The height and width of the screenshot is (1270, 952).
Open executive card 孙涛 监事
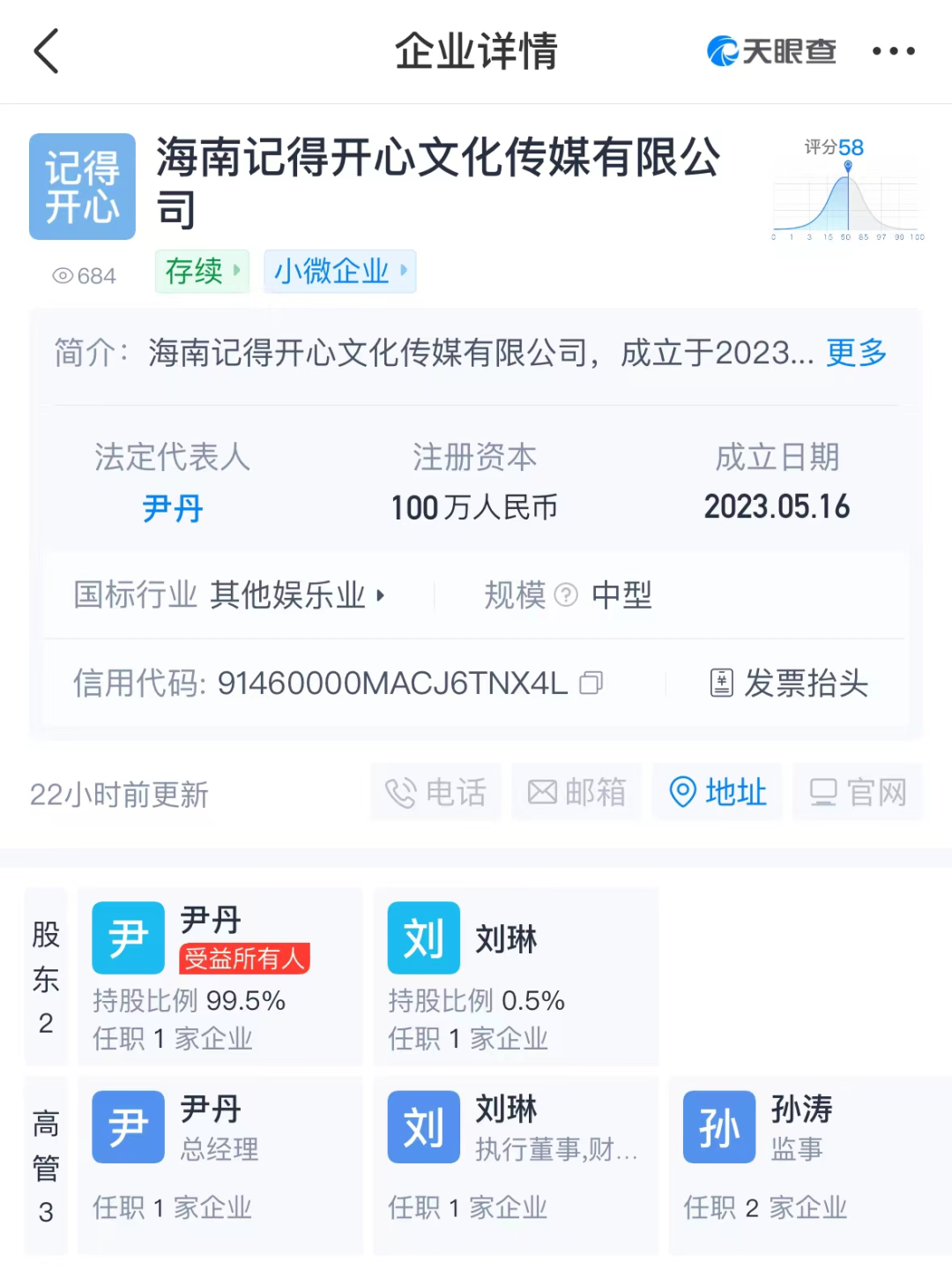coord(809,1164)
